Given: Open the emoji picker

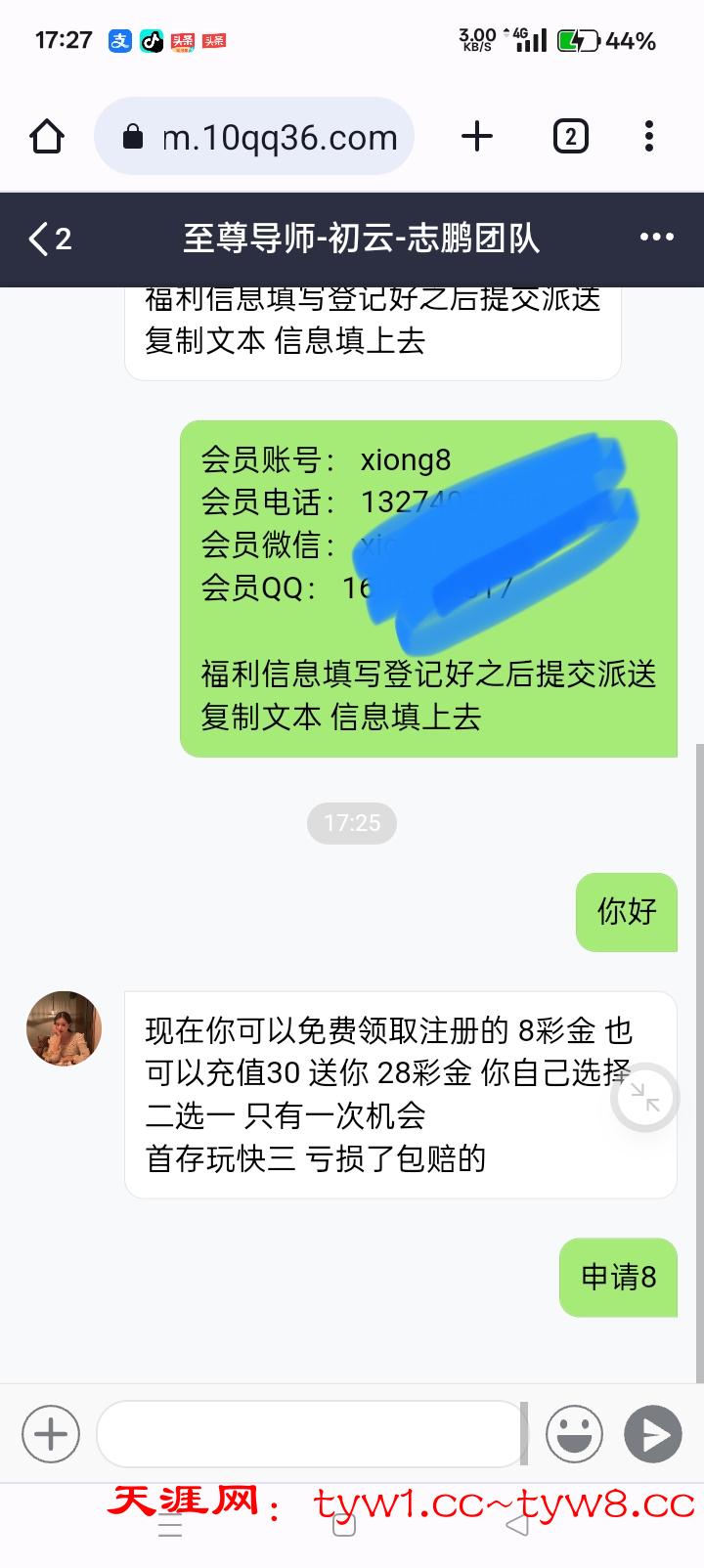Looking at the screenshot, I should (x=574, y=1434).
